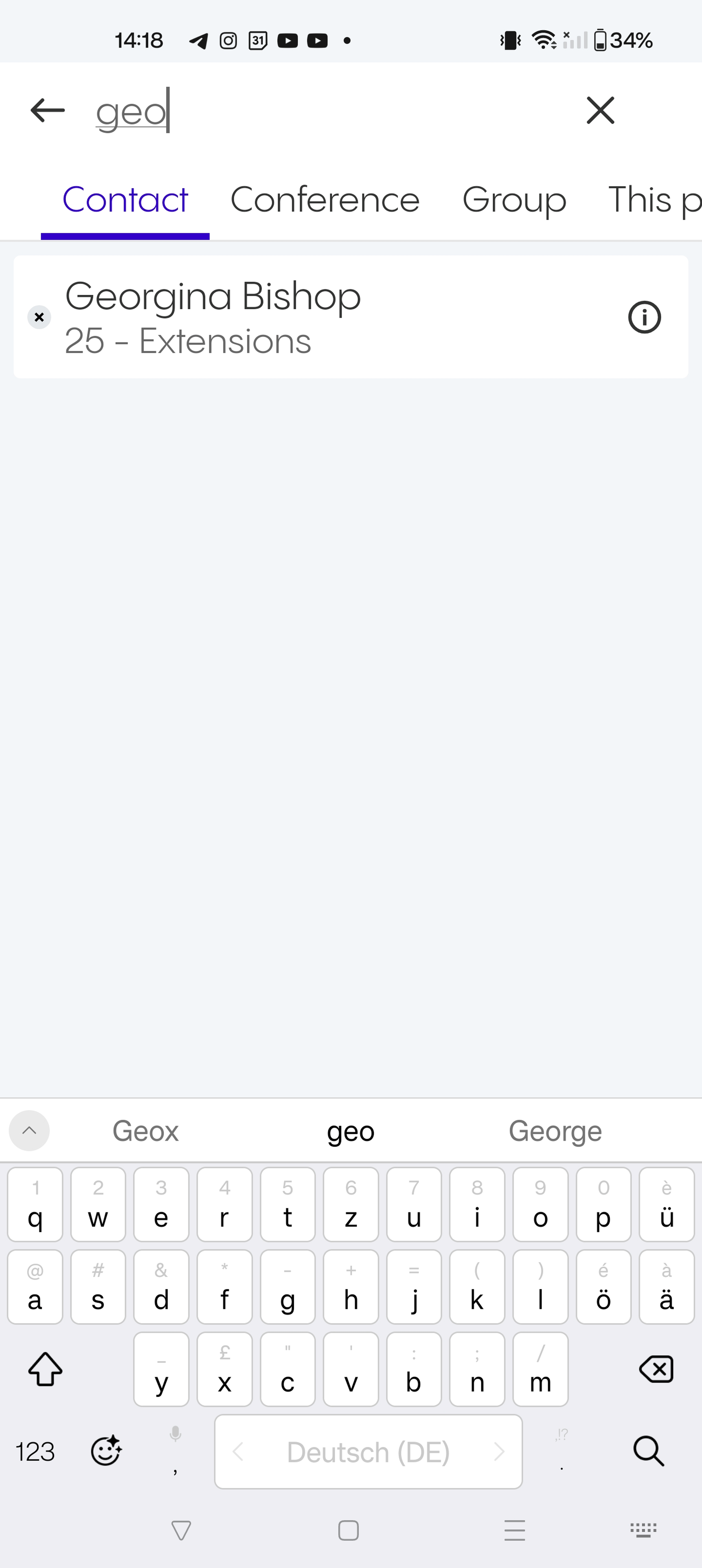Go back using the arrow icon
Viewport: 702px width, 1568px height.
[x=47, y=111]
